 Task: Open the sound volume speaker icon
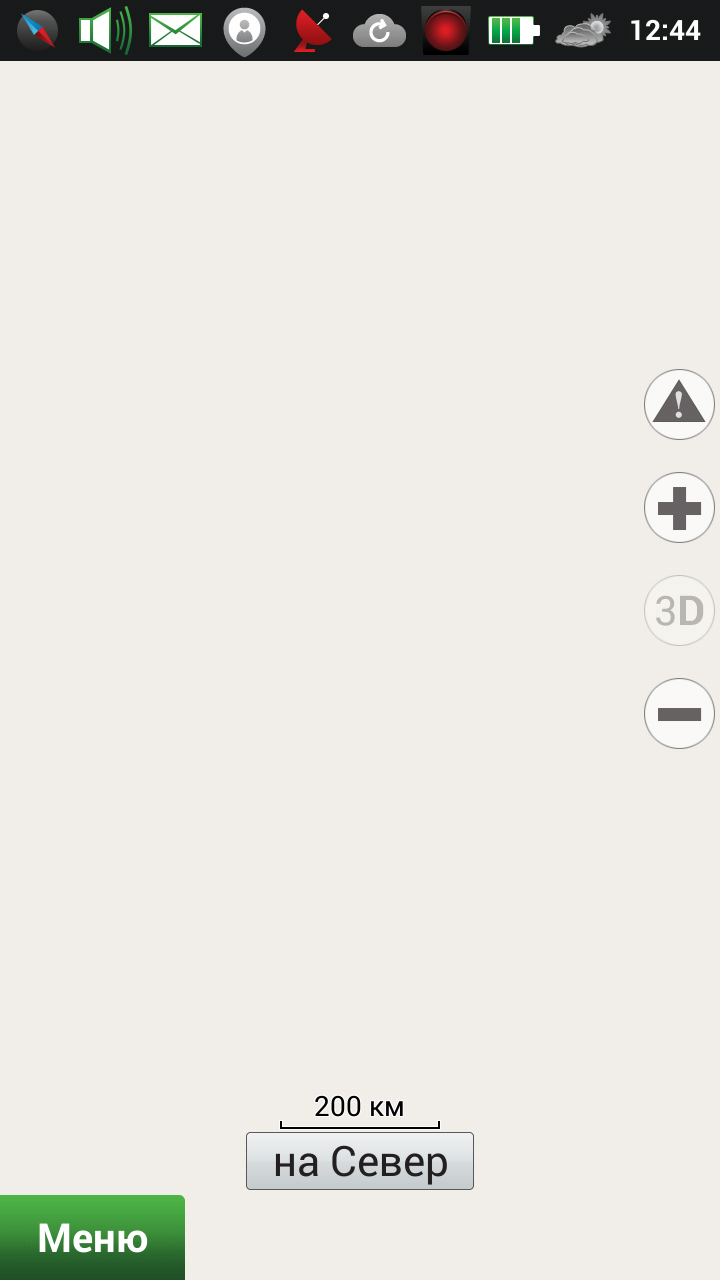[x=105, y=30]
